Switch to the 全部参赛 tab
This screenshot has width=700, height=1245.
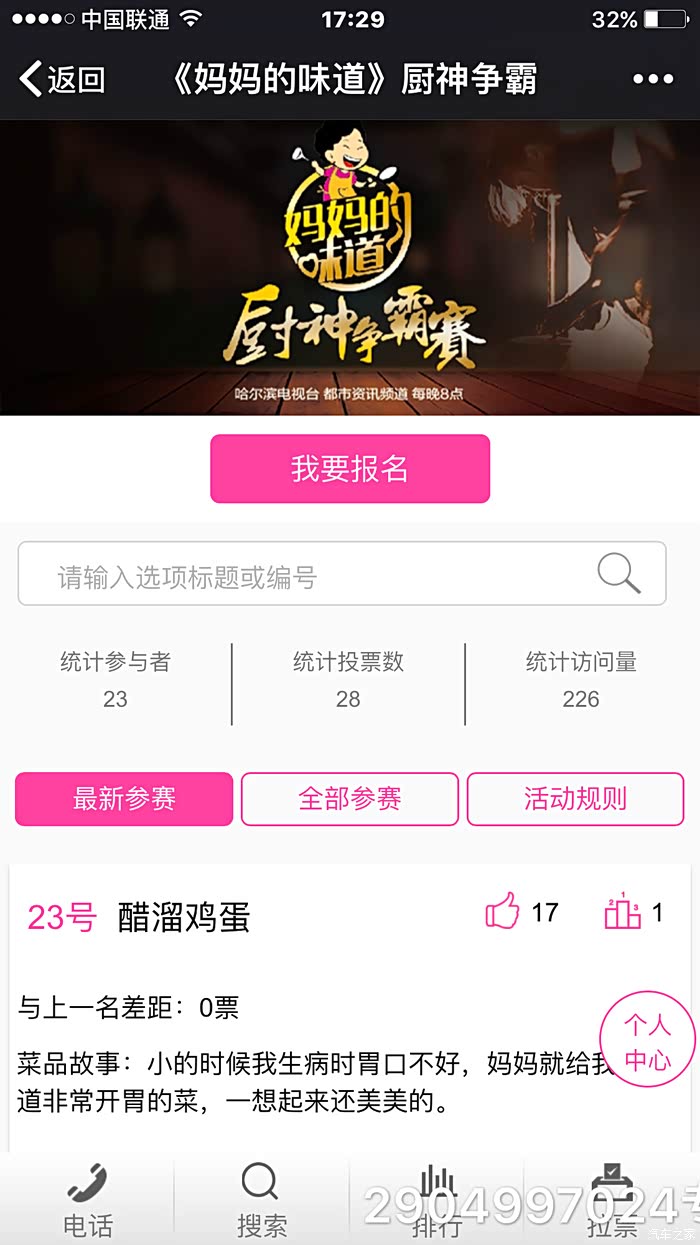point(350,799)
